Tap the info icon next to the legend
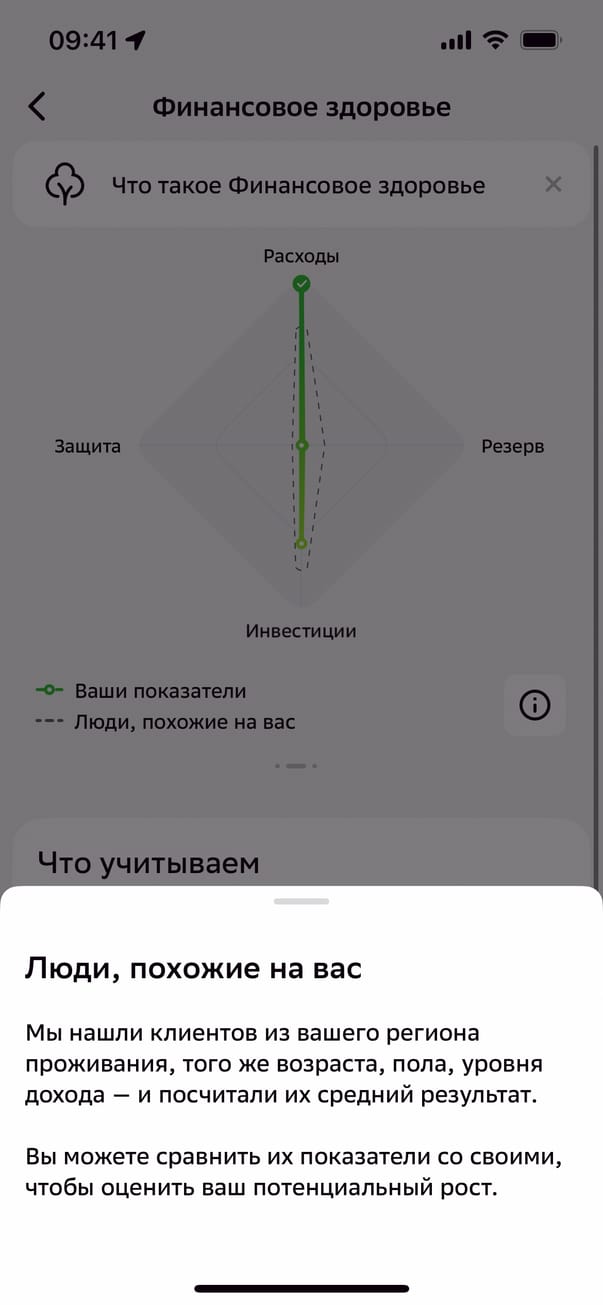 pos(535,706)
